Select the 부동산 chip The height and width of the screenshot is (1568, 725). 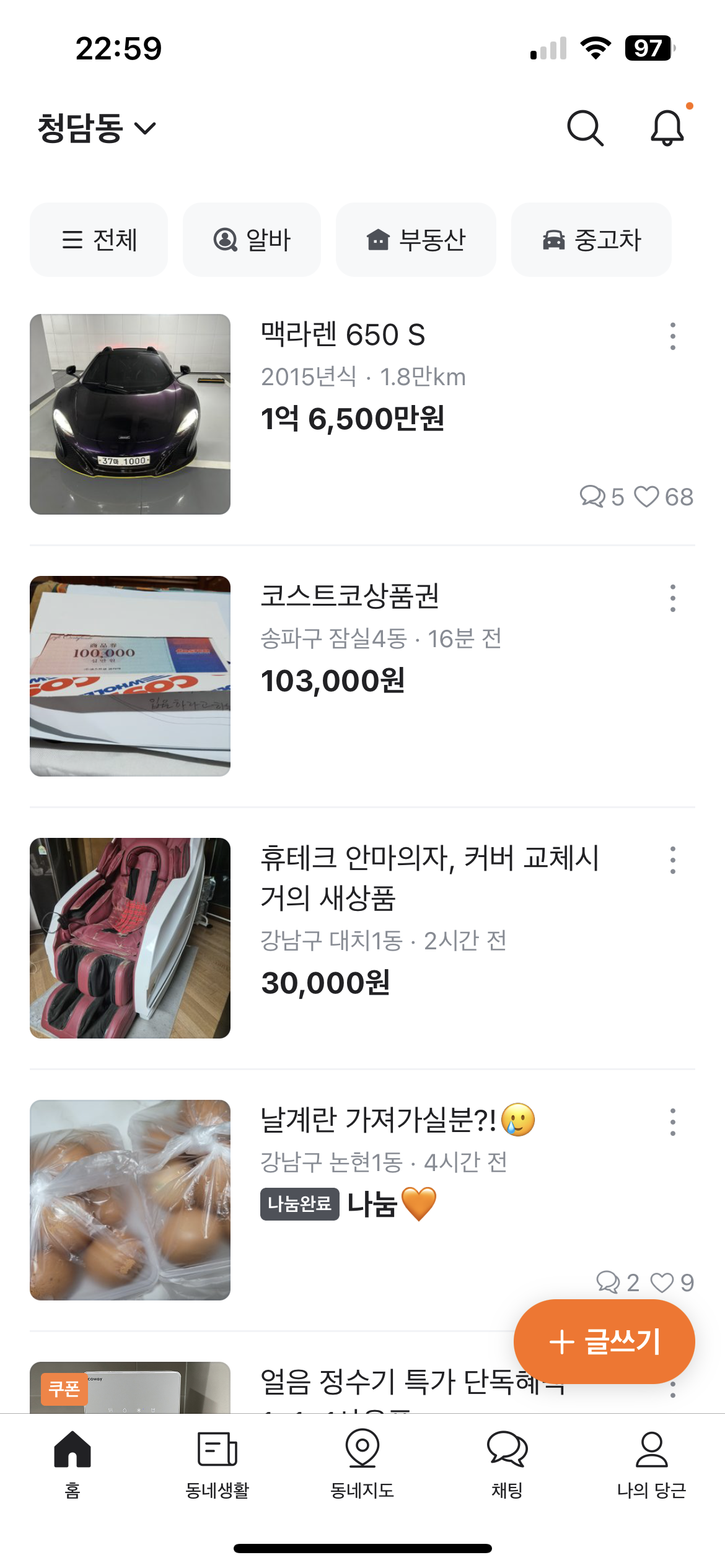(416, 240)
